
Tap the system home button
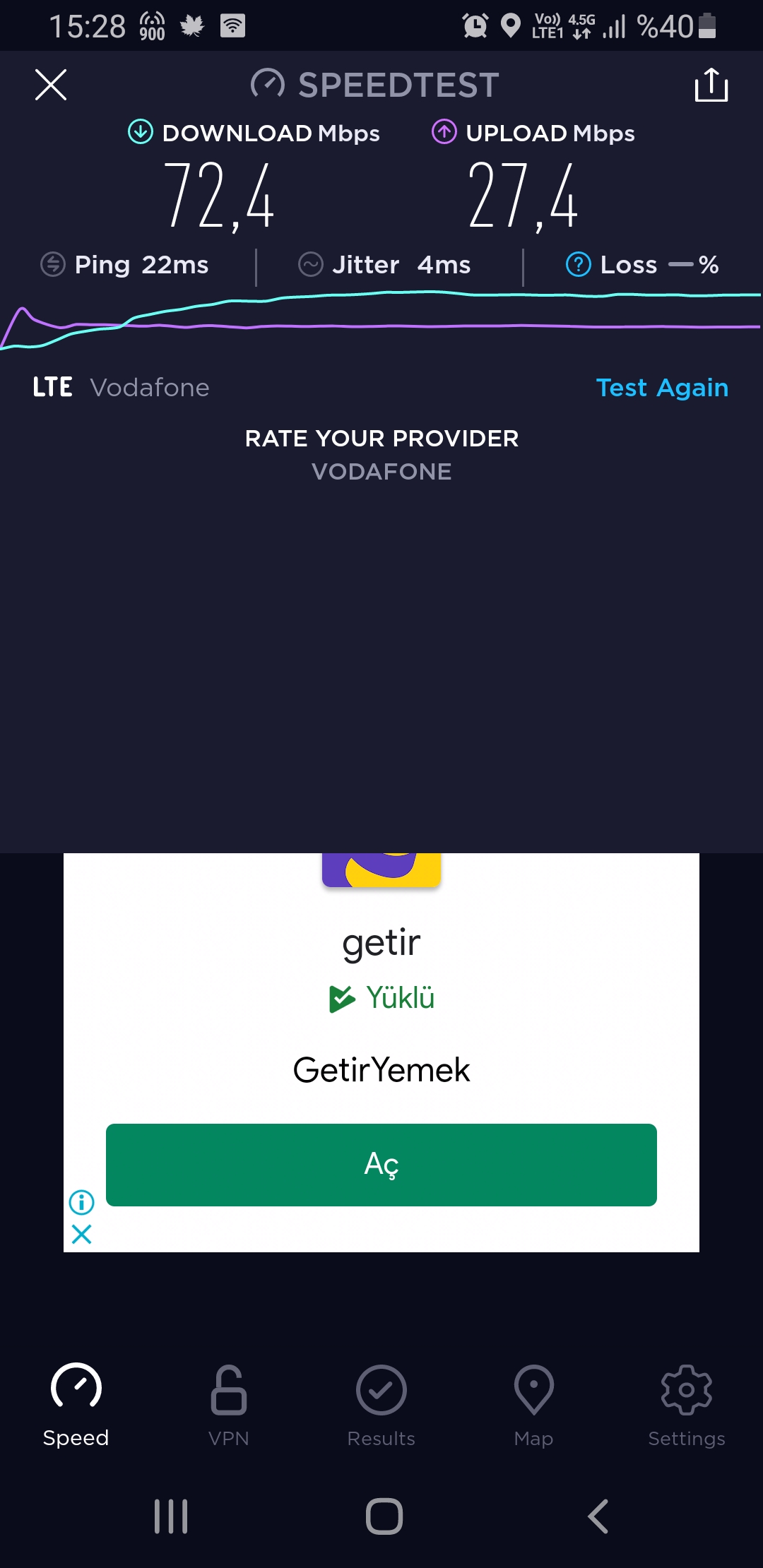pyautogui.click(x=384, y=1516)
